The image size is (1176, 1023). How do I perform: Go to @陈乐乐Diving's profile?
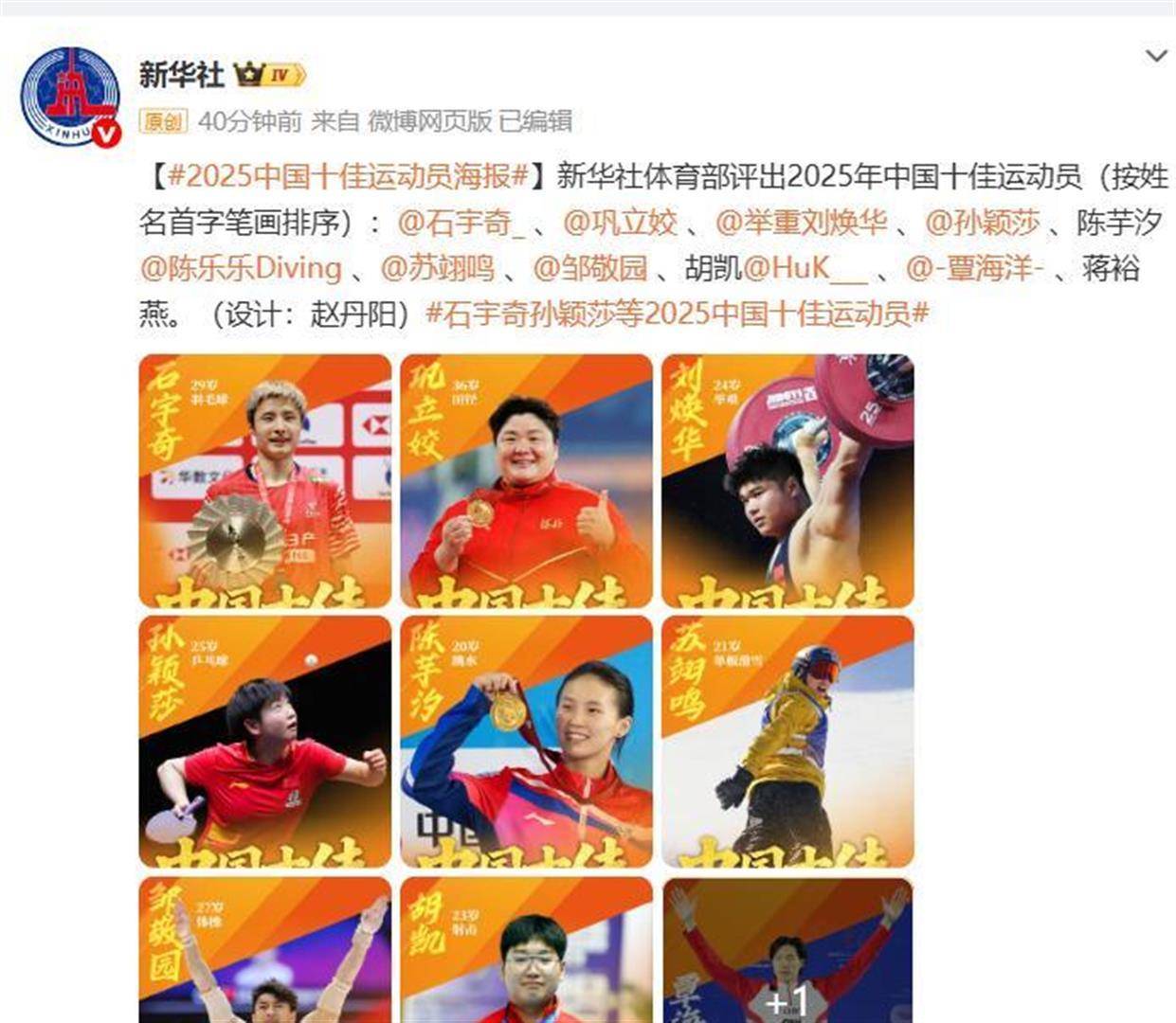pos(241,268)
